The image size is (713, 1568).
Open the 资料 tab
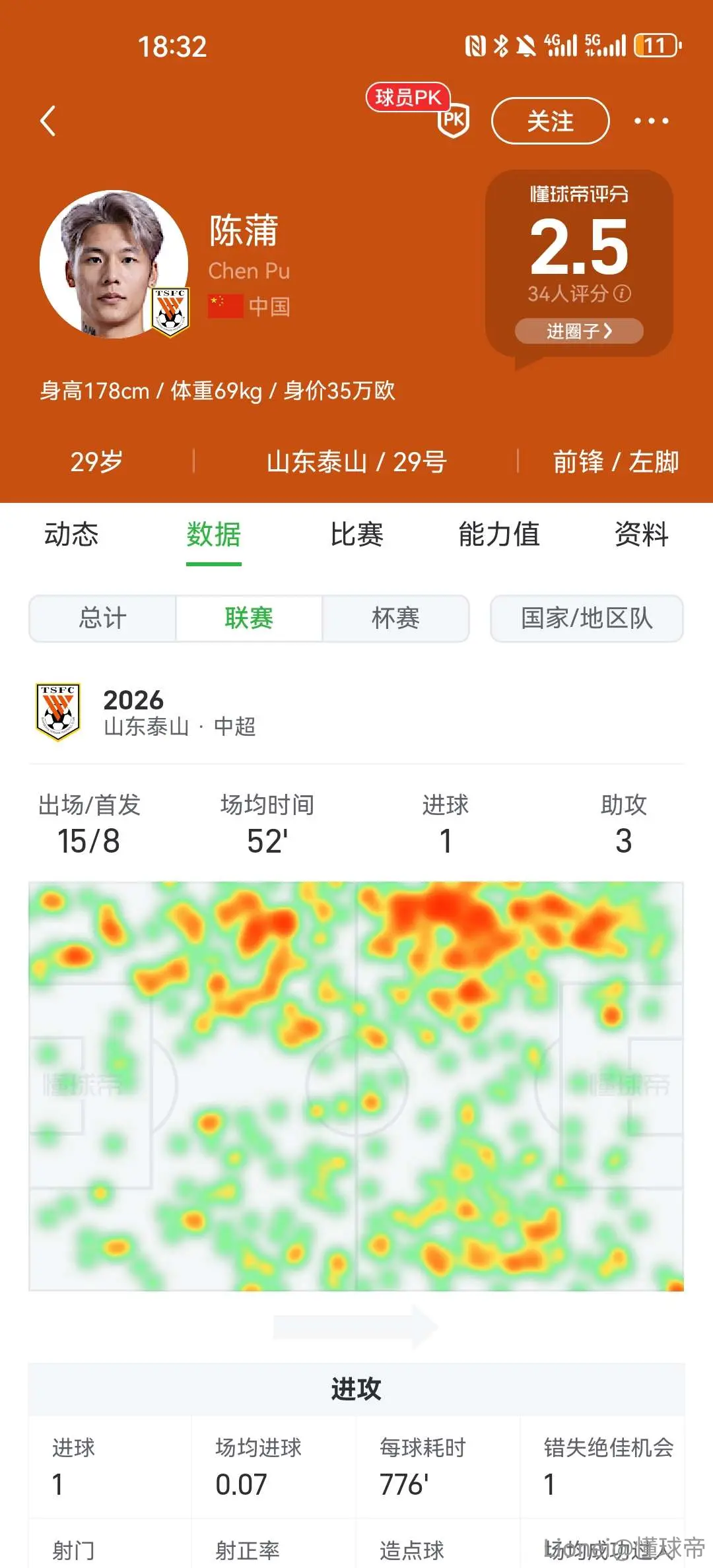[x=641, y=534]
